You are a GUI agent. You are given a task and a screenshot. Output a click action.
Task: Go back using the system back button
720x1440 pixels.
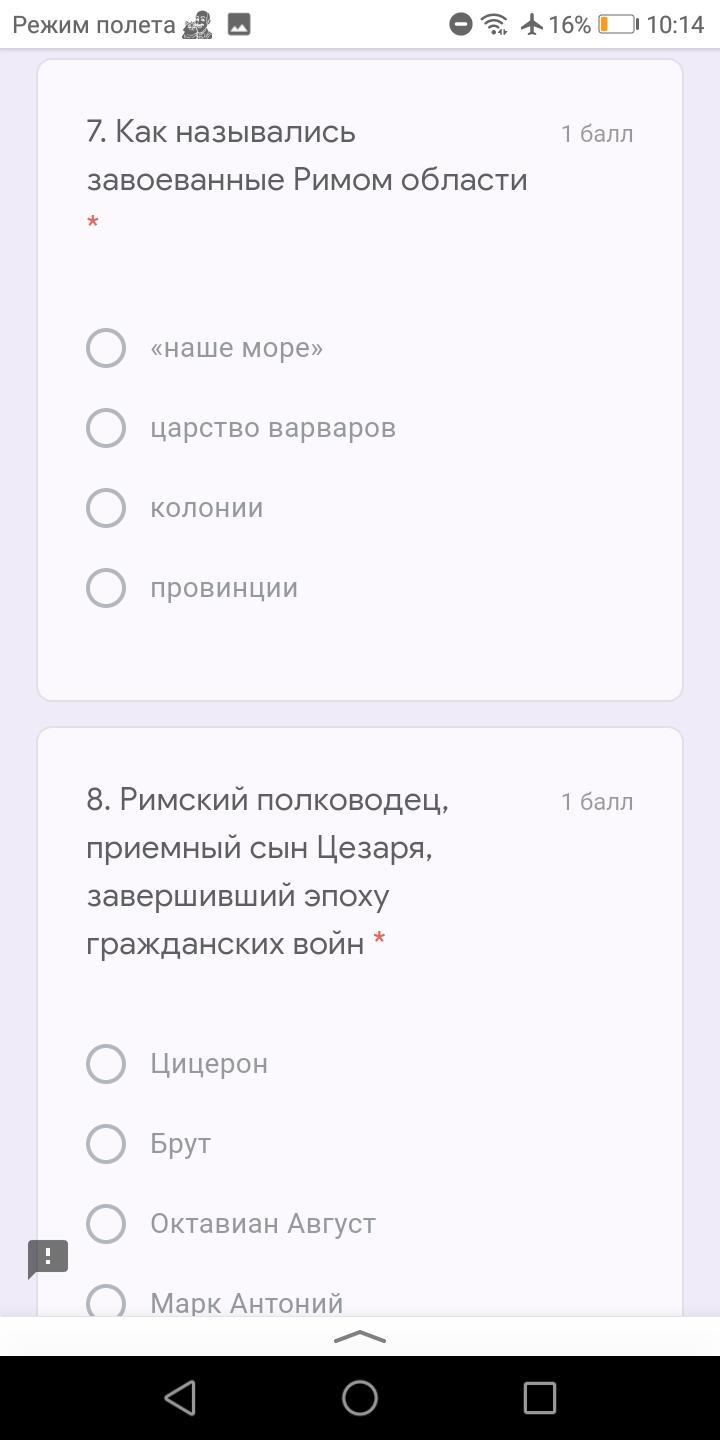180,1398
